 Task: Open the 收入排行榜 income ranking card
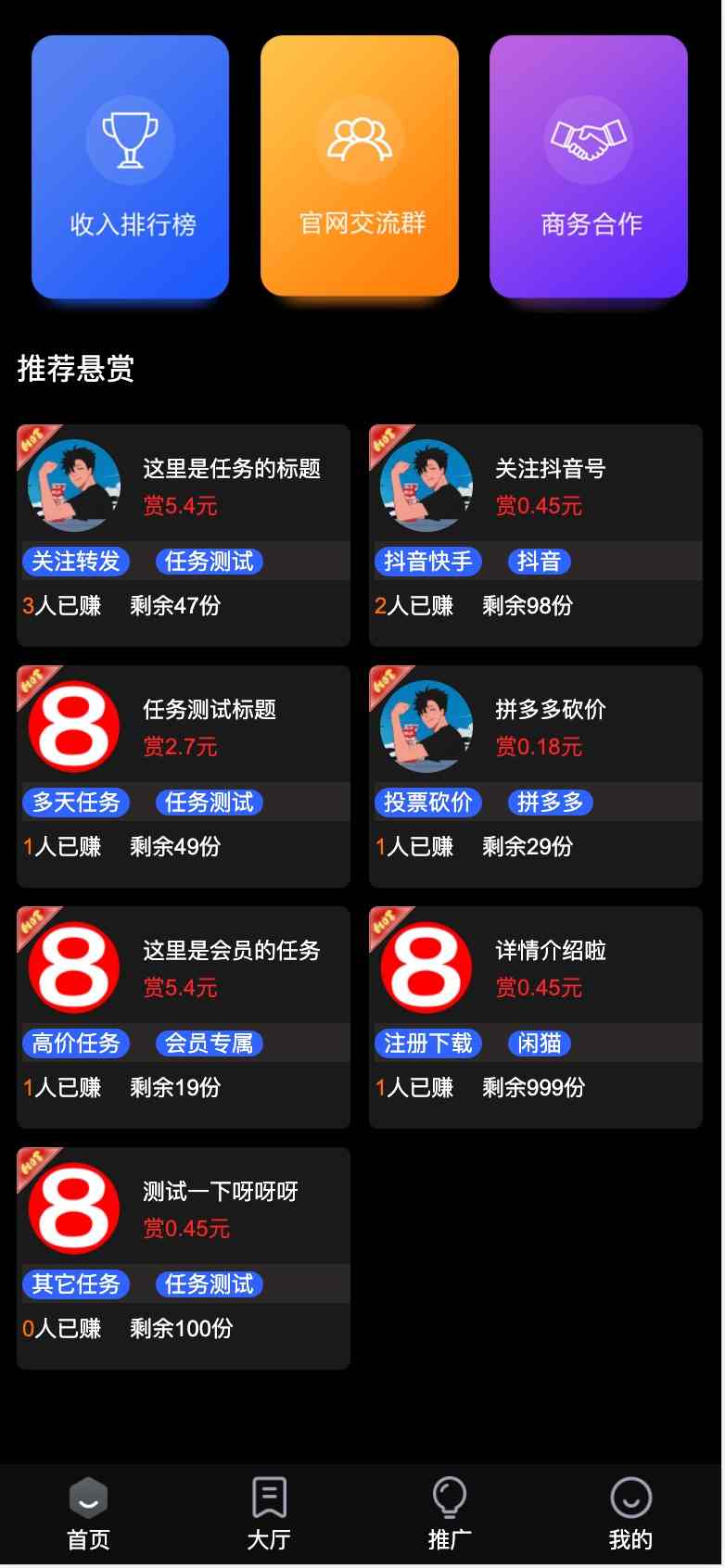coord(131,167)
